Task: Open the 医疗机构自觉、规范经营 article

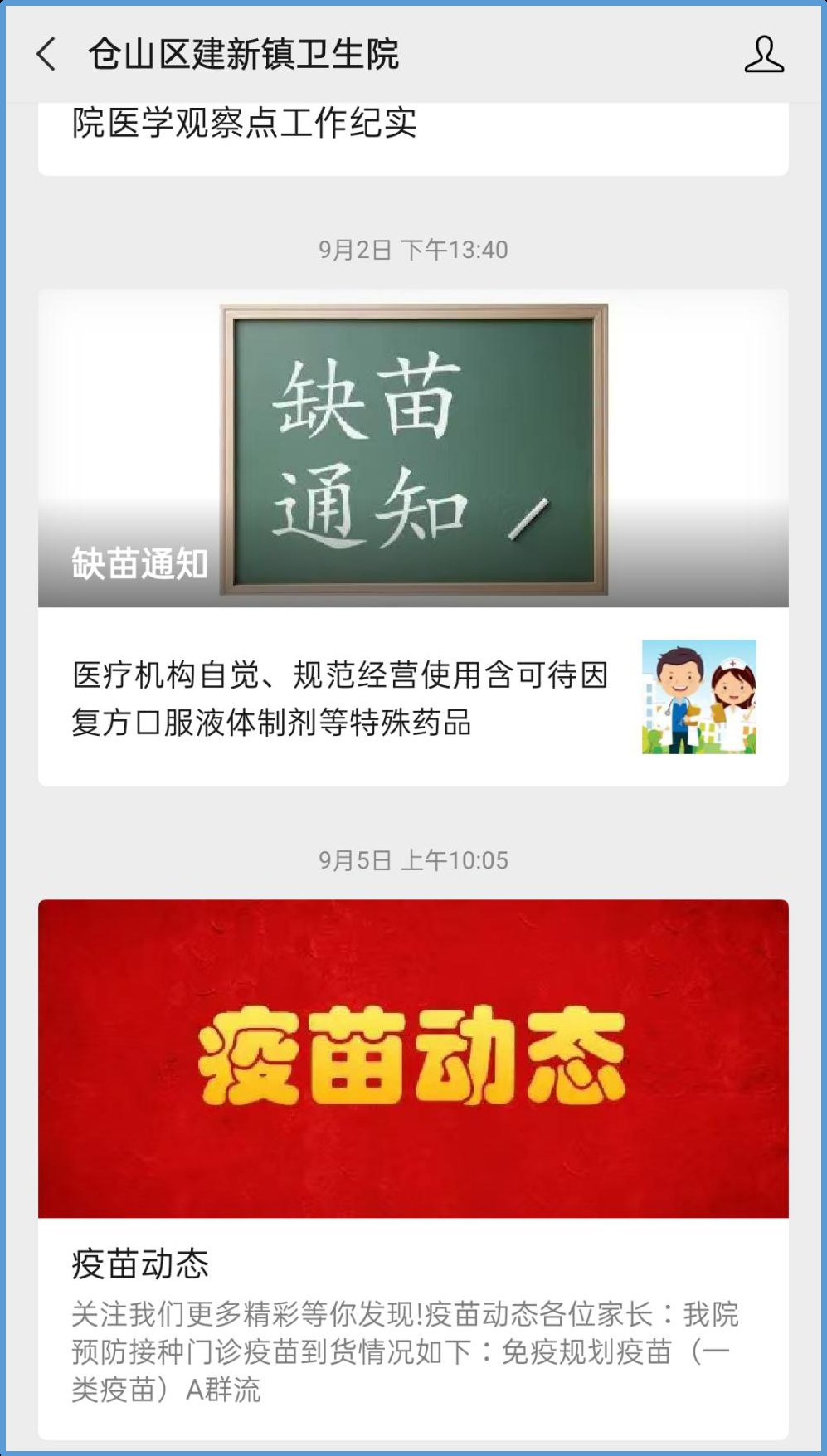Action: tap(340, 698)
